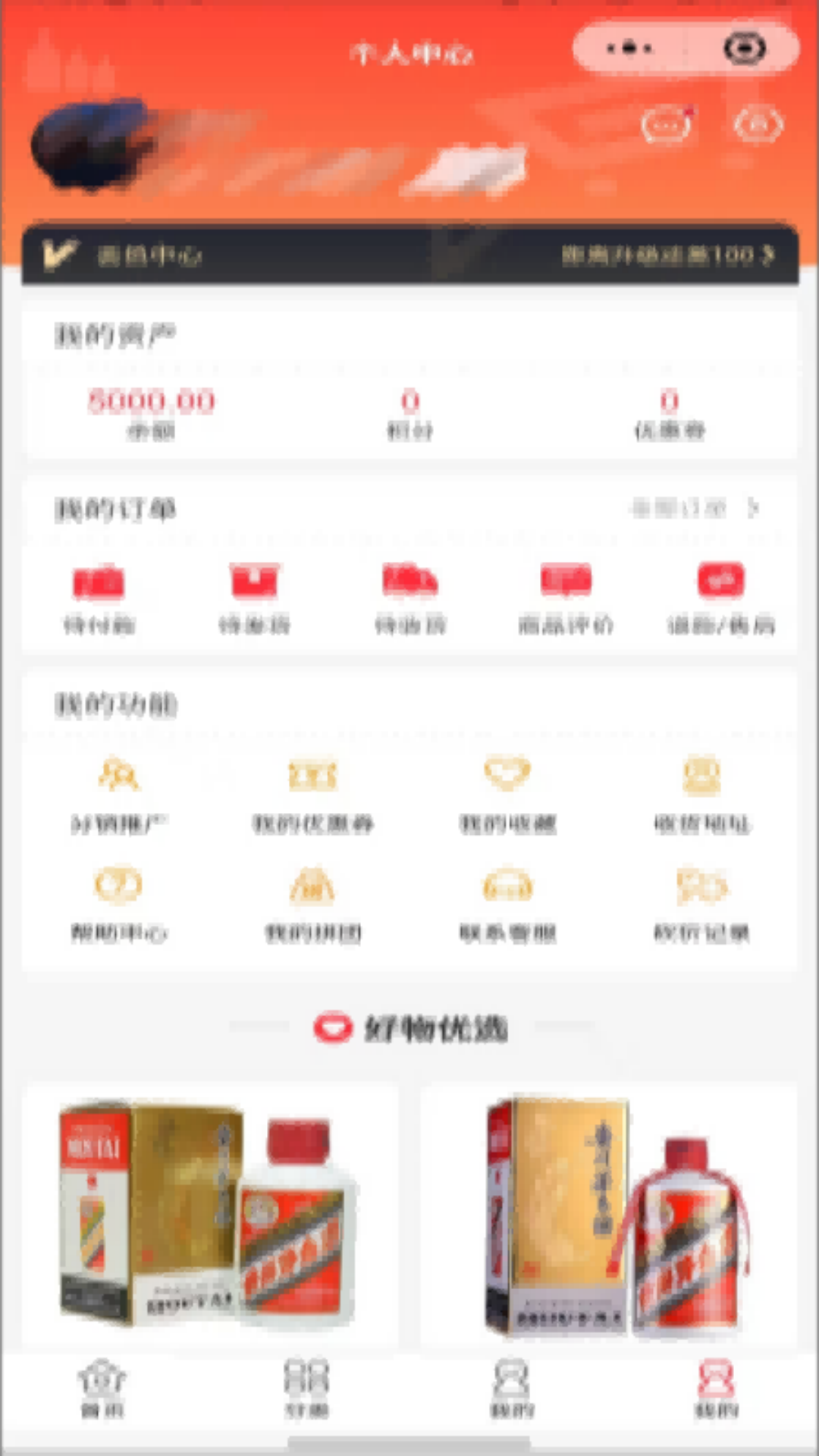Viewport: 819px width, 1456px height.
Task: Switch to the 分类 categories tab
Action: pos(307,1388)
